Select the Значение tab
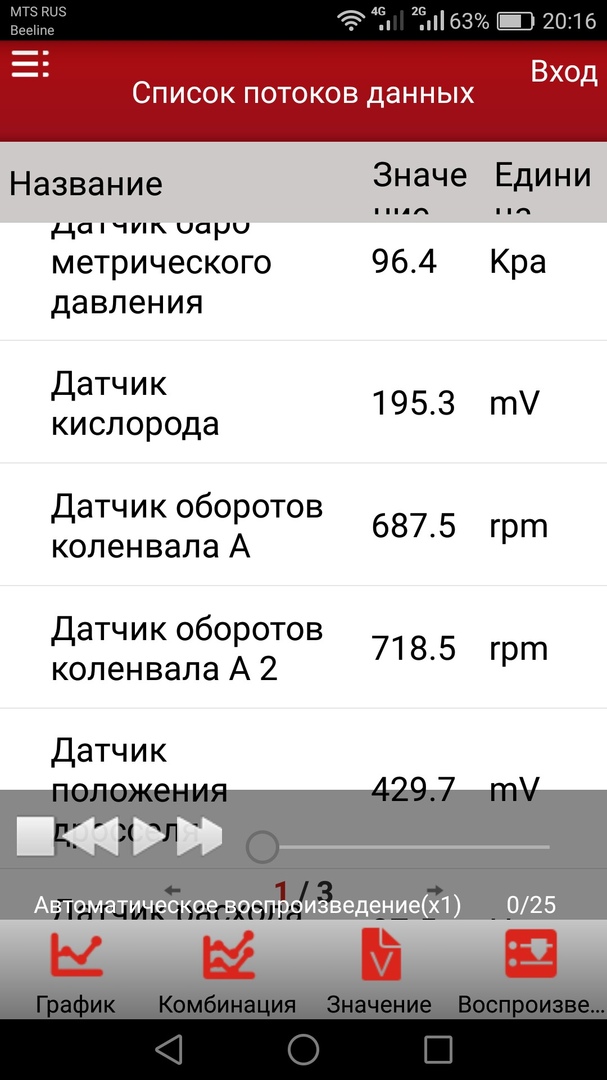Viewport: 607px width, 1080px height. click(380, 972)
